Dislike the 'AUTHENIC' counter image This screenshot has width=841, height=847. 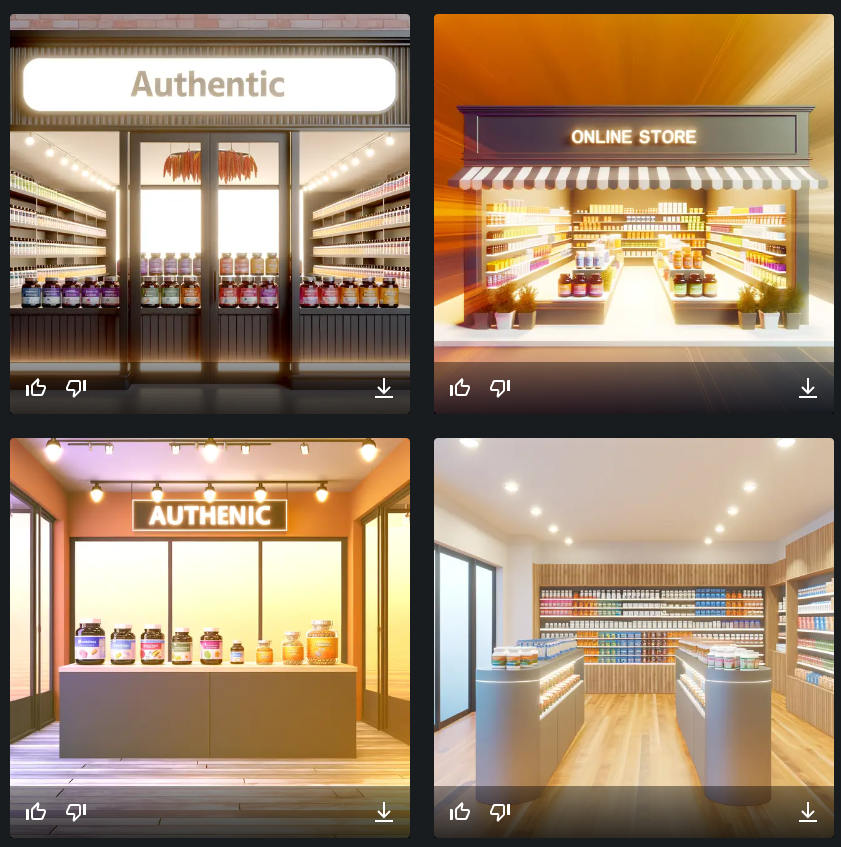[76, 812]
